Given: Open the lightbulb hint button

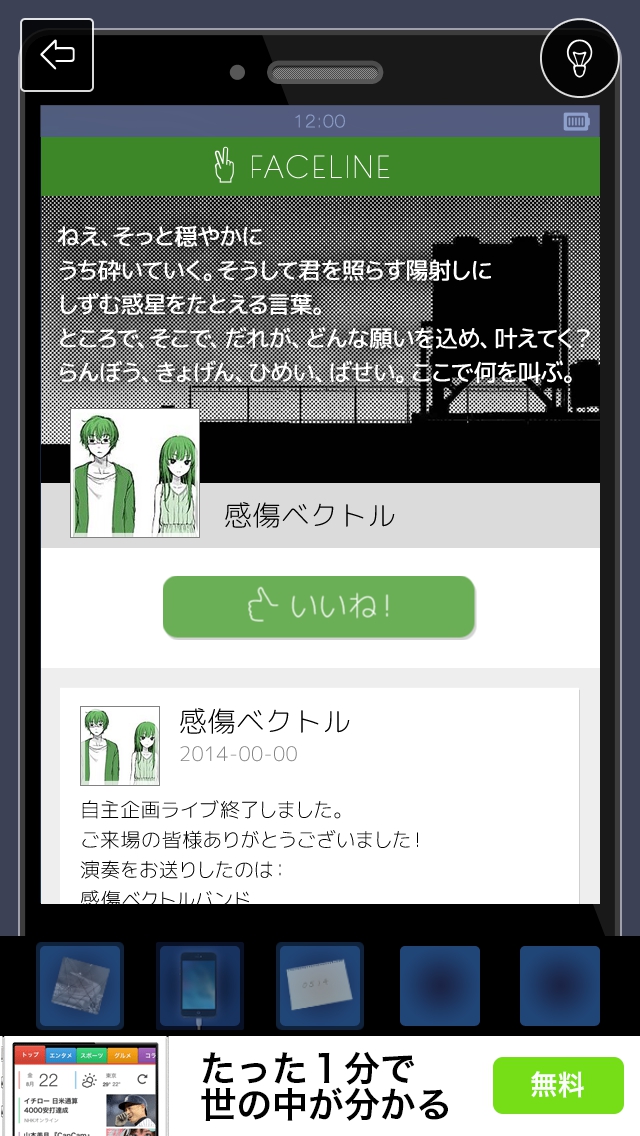Looking at the screenshot, I should [580, 58].
